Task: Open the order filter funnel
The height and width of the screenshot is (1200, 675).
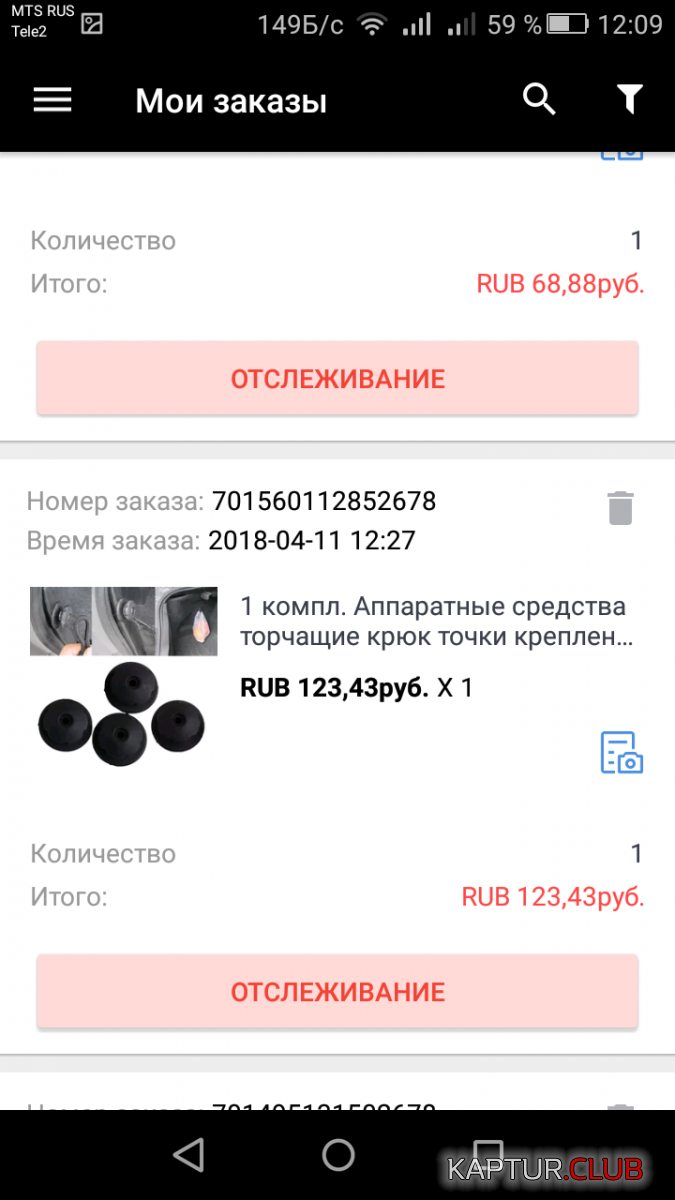Action: tap(629, 99)
